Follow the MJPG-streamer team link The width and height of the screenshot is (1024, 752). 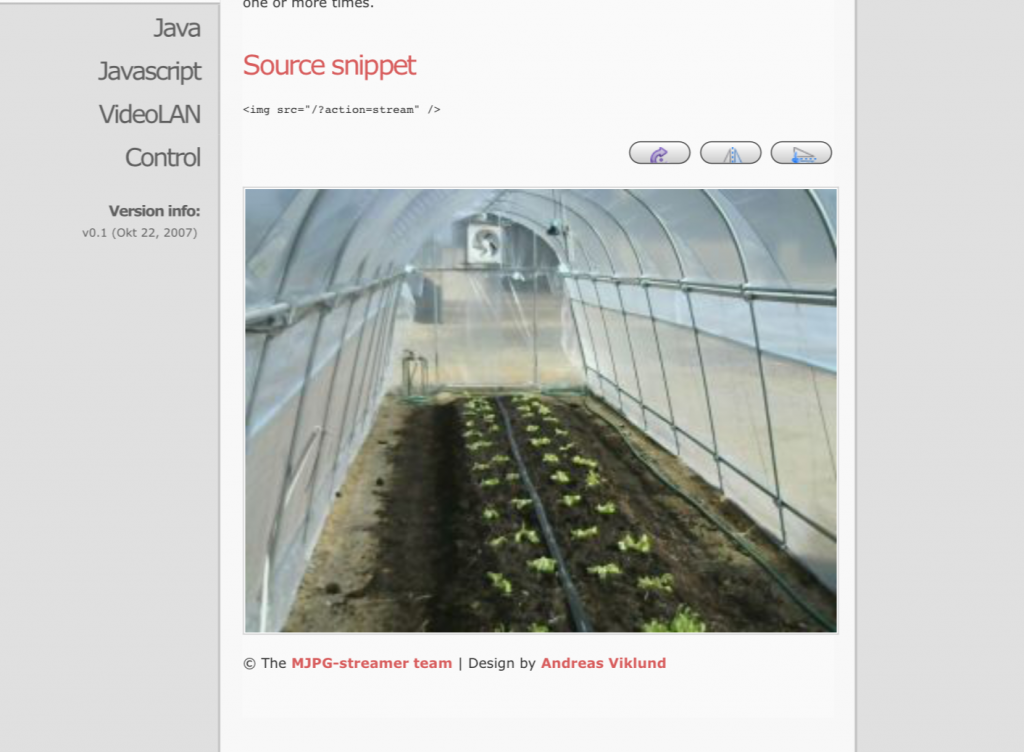click(x=371, y=662)
